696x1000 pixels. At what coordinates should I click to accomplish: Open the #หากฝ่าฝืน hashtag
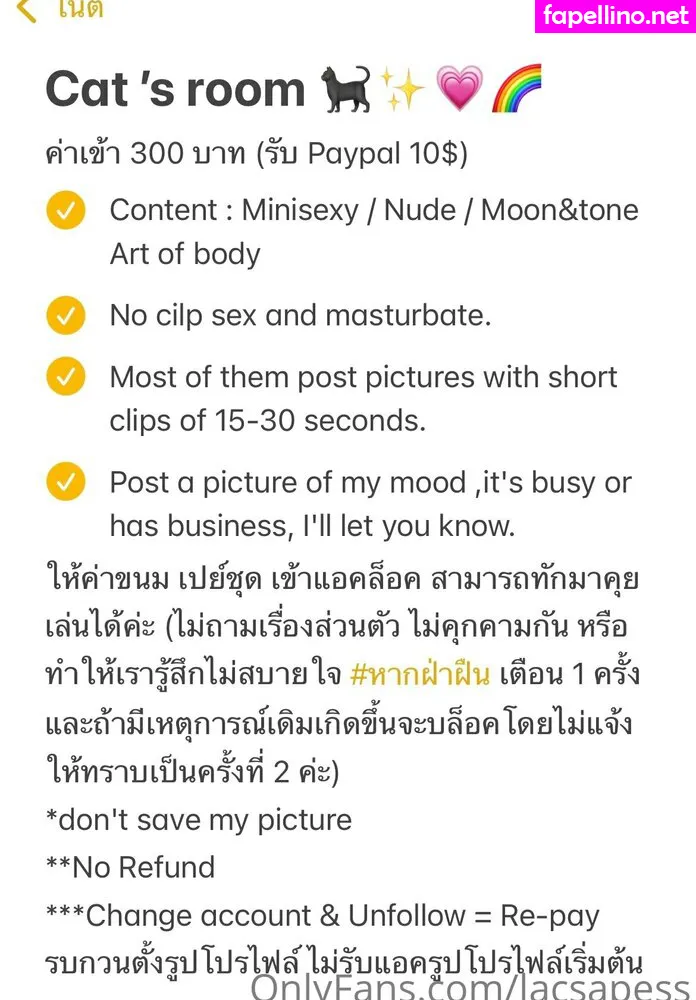click(x=420, y=675)
